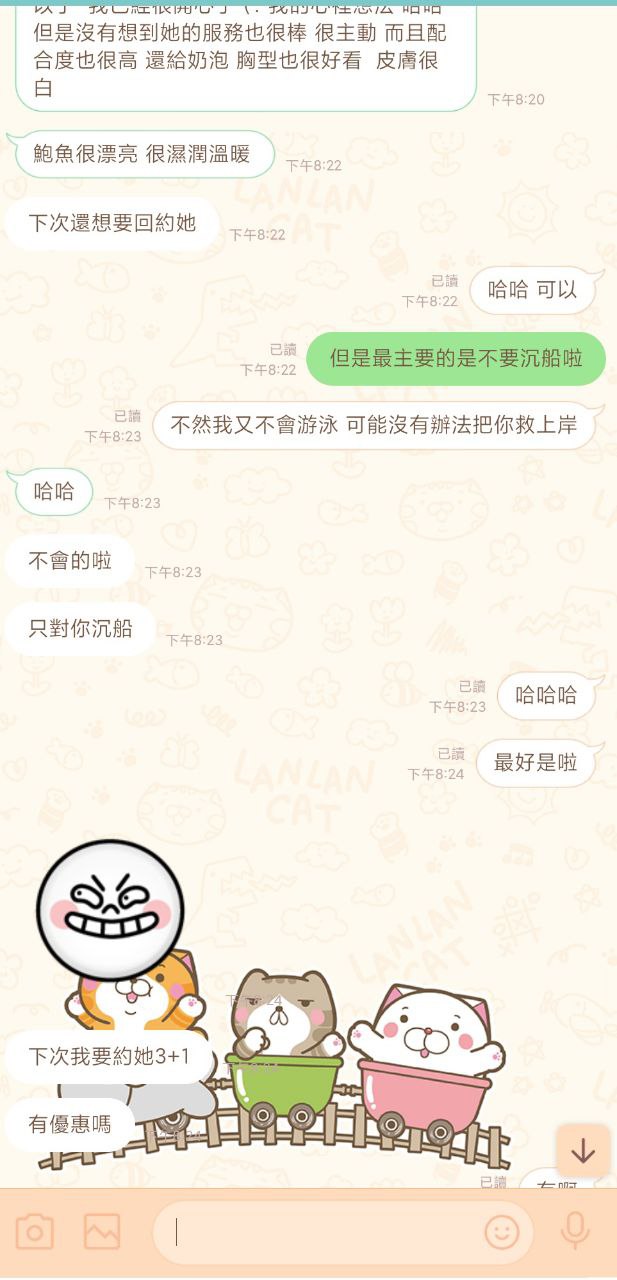Viewport: 617px width, 1280px height.
Task: Attach a photo from the gallery
Action: click(102, 1231)
